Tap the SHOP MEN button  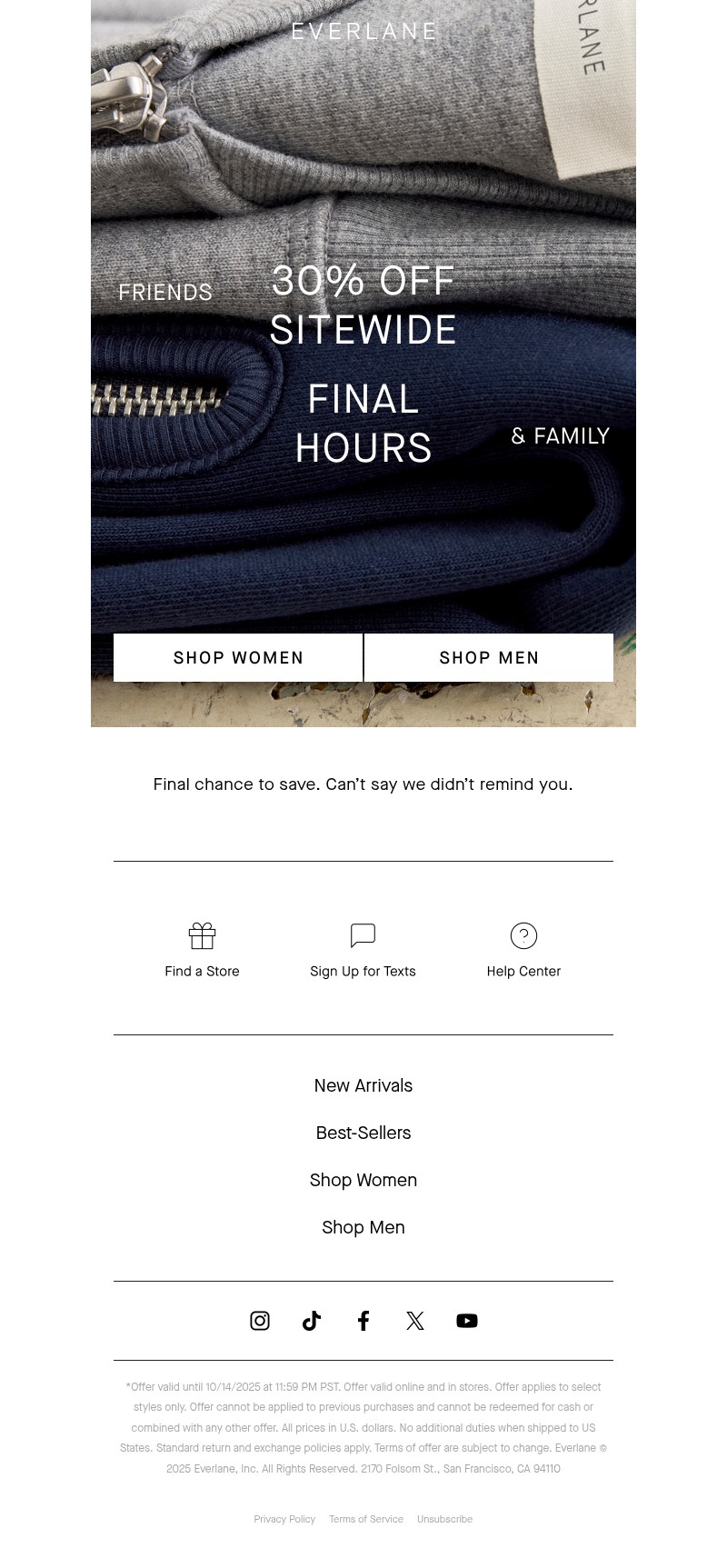[489, 657]
